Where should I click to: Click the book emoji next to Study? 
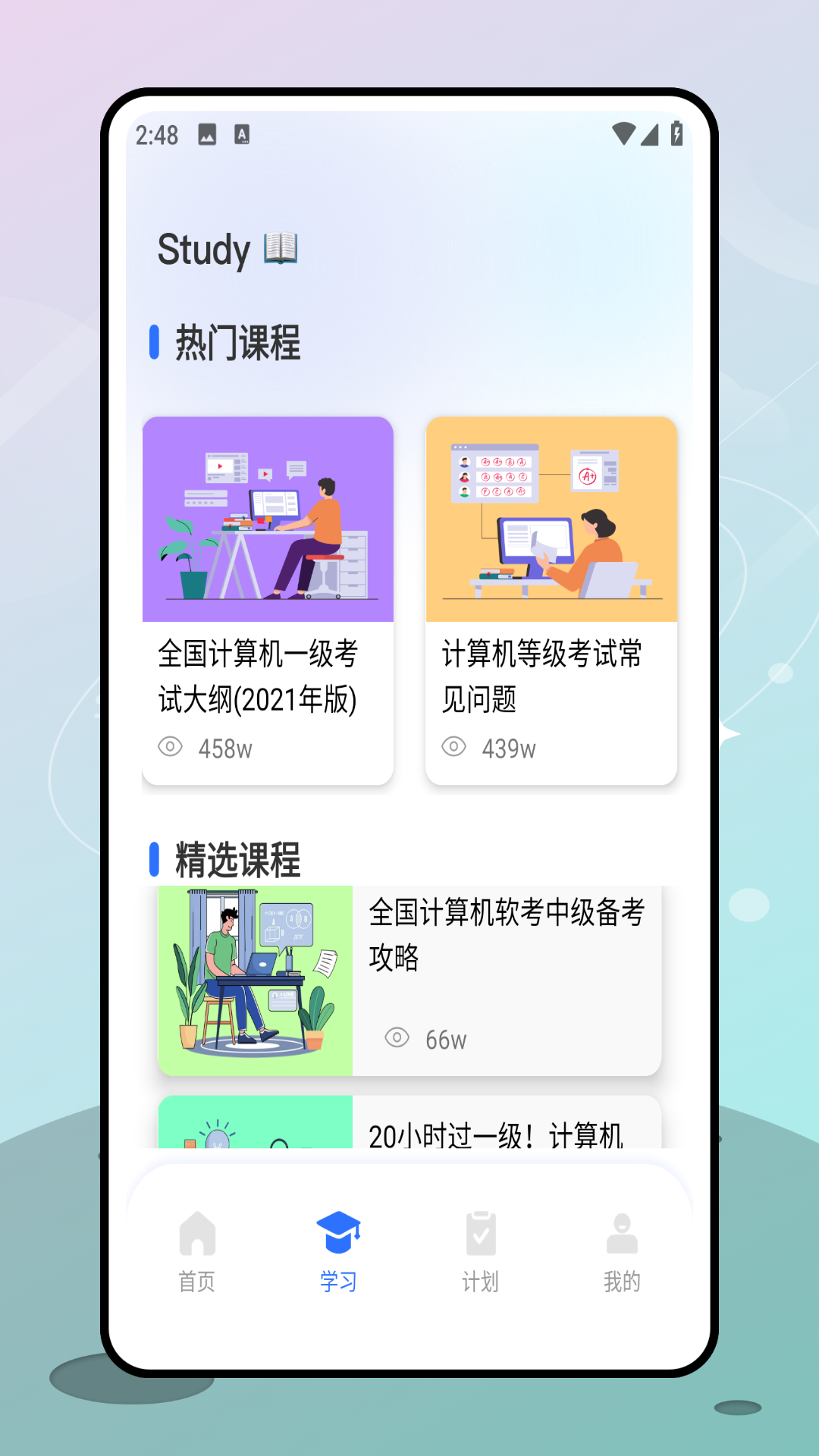281,248
